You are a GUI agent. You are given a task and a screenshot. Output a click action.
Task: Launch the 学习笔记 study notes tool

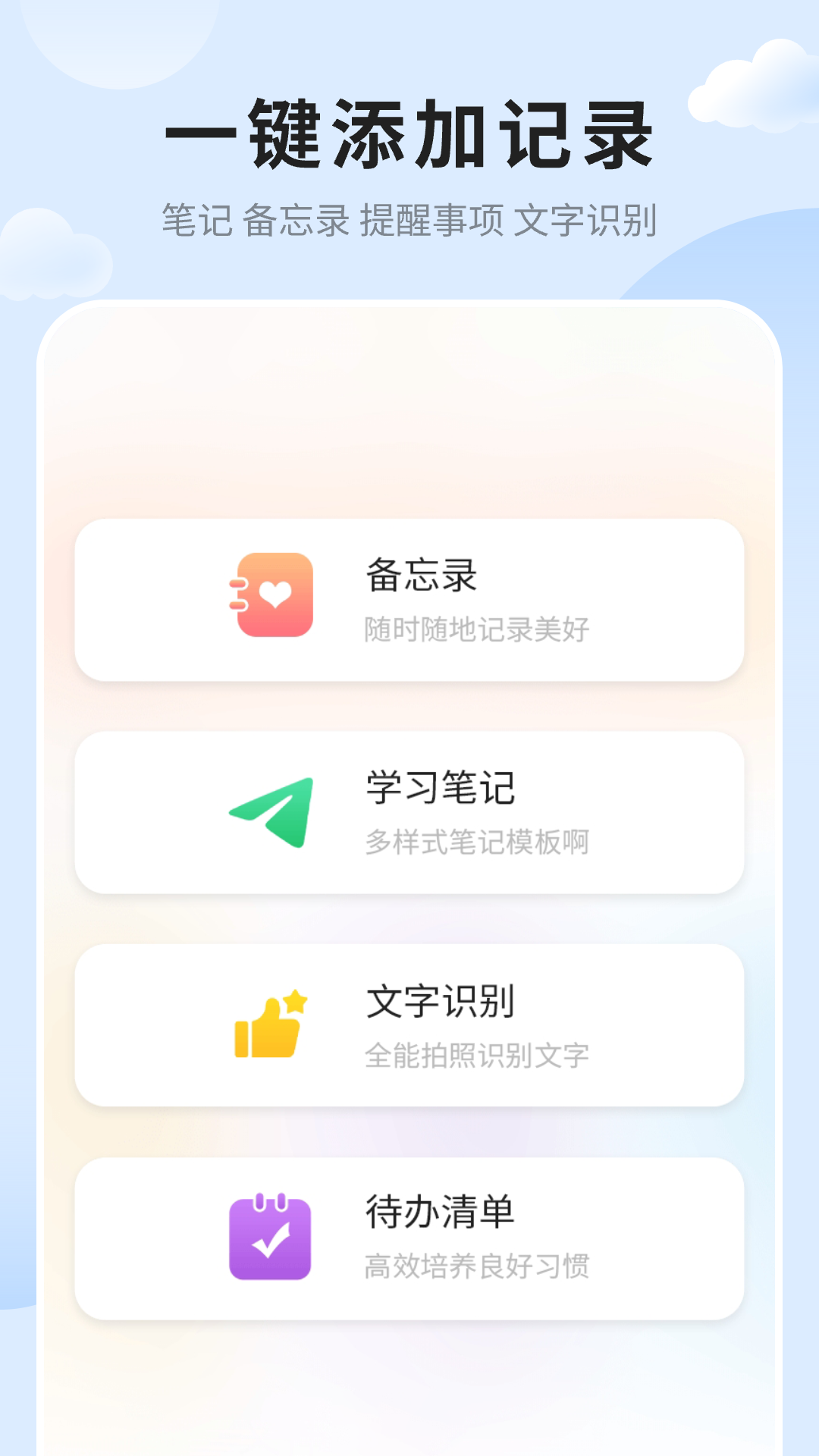click(409, 810)
